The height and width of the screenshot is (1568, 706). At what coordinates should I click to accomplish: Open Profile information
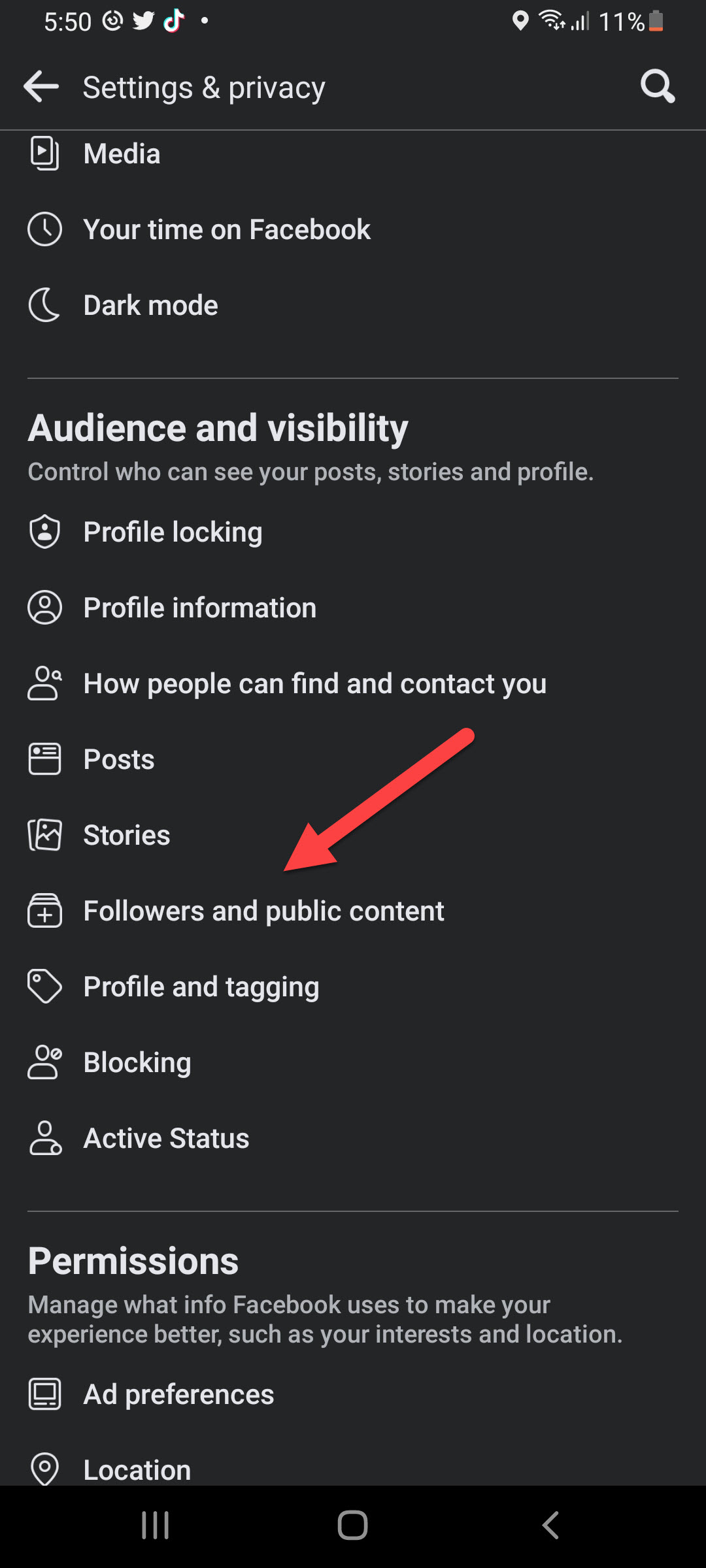[199, 608]
